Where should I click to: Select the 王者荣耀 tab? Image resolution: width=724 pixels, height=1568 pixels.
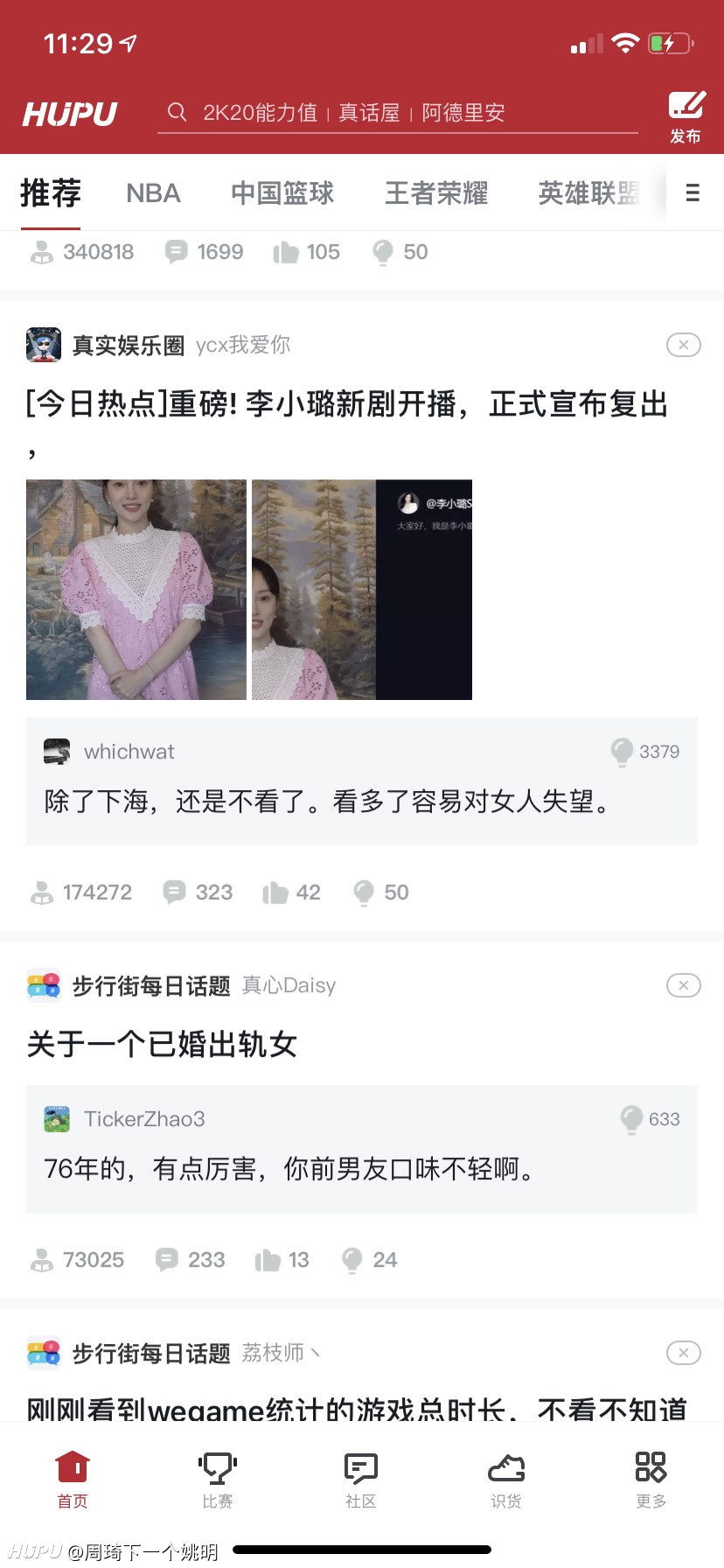click(436, 193)
